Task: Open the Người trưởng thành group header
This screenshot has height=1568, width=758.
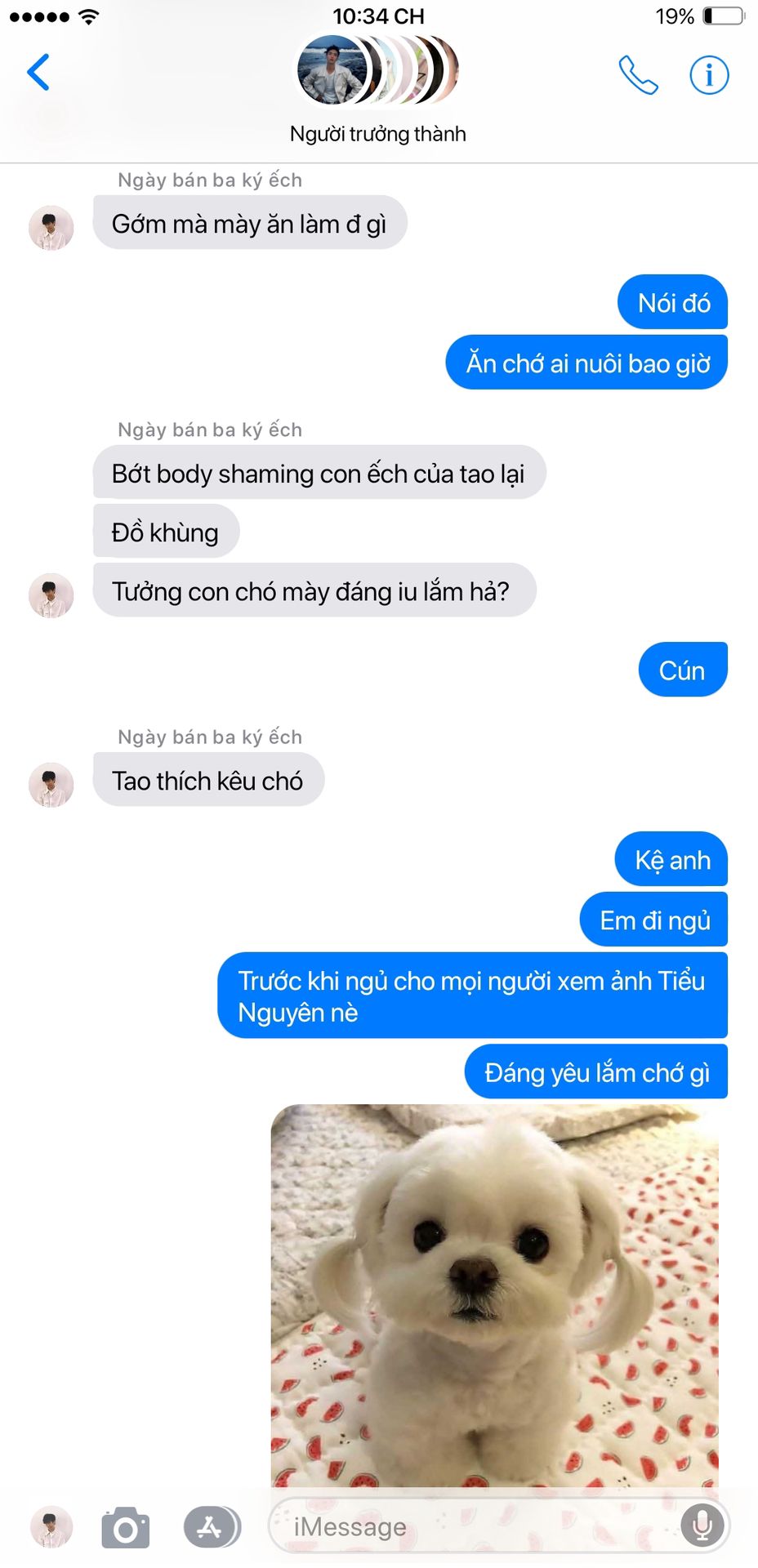Action: point(378,91)
